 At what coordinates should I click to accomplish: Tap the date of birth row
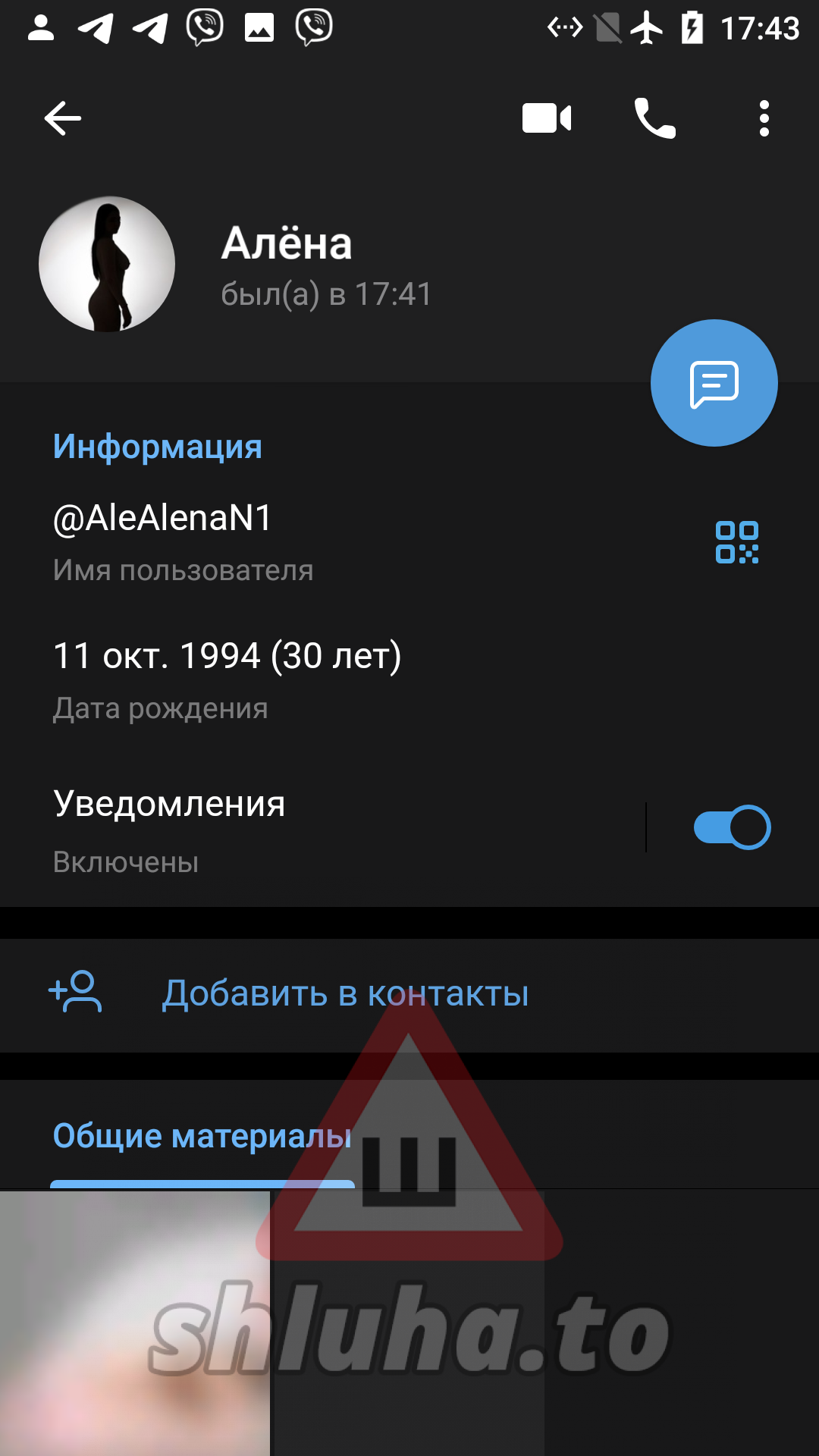303,679
